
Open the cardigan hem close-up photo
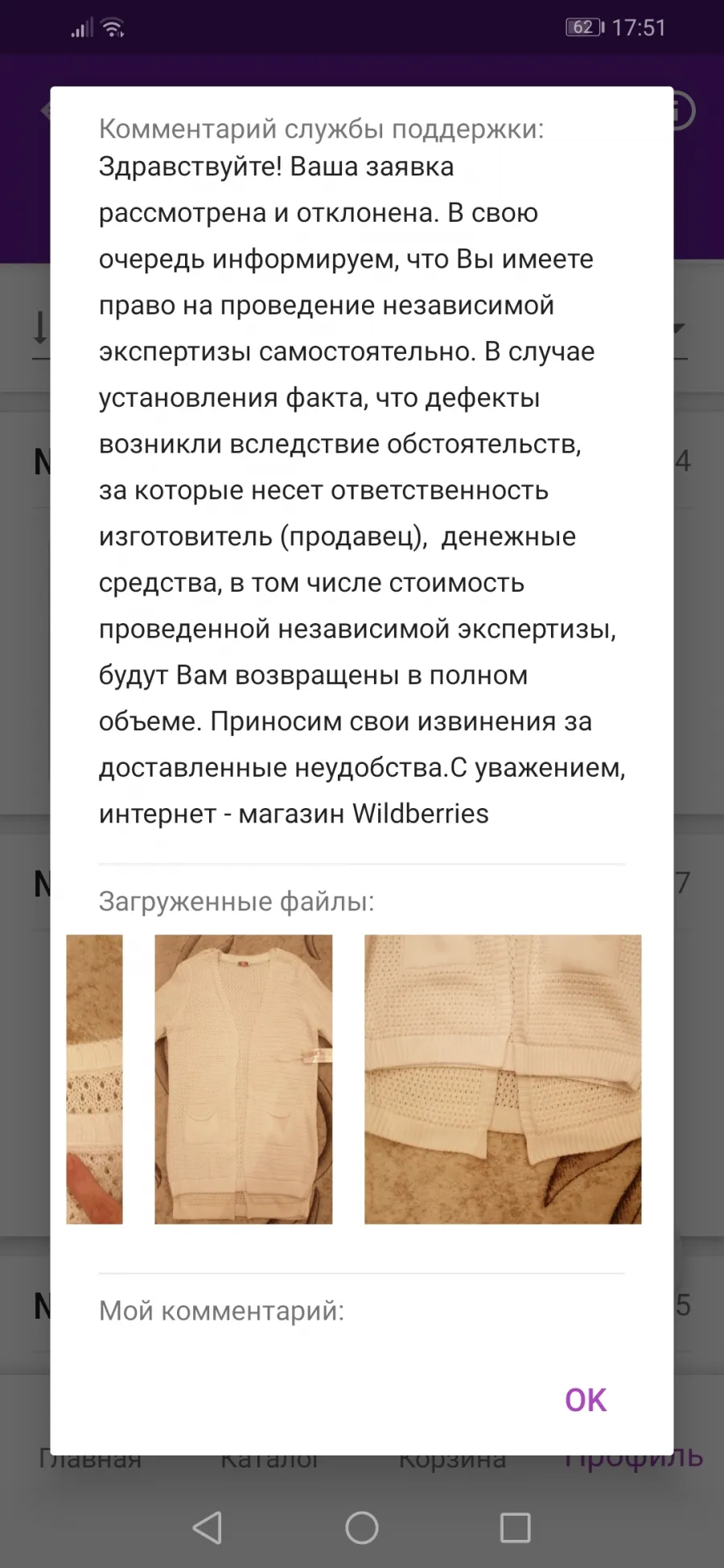(x=503, y=1079)
